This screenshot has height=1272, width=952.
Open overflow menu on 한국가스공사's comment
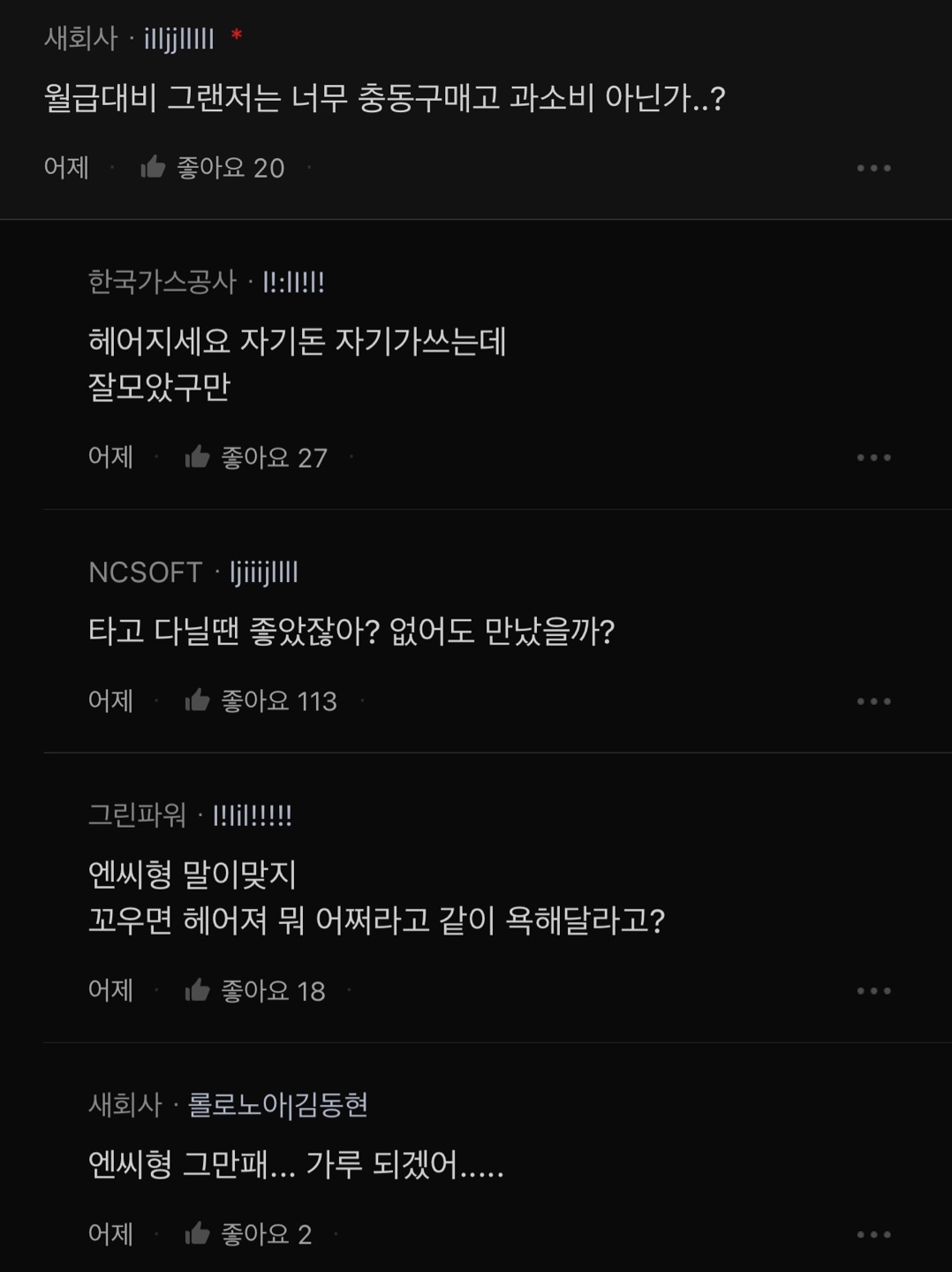pos(875,457)
